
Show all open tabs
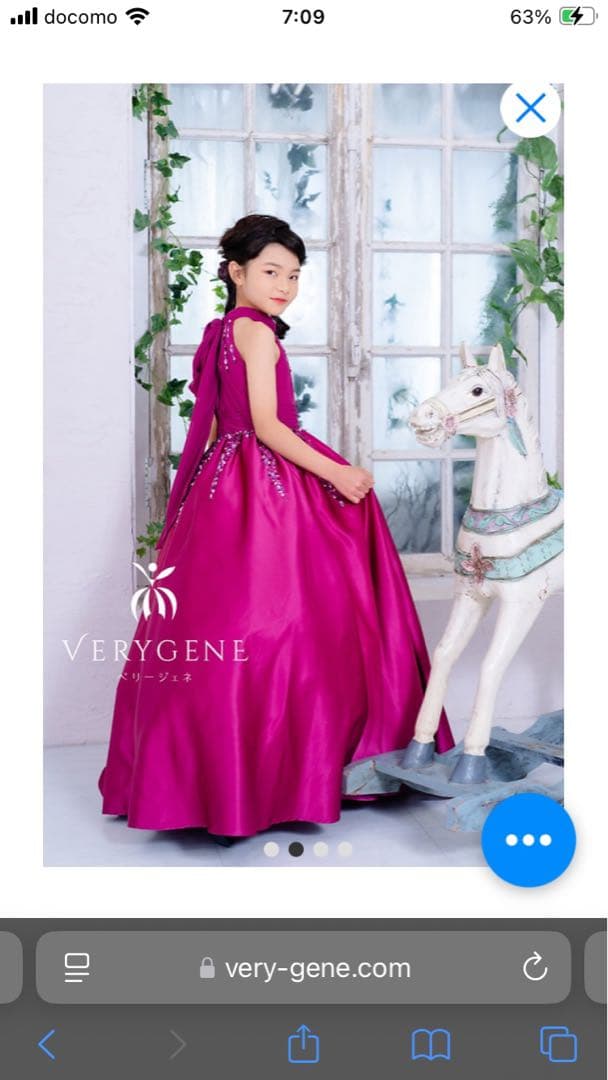tap(557, 1045)
